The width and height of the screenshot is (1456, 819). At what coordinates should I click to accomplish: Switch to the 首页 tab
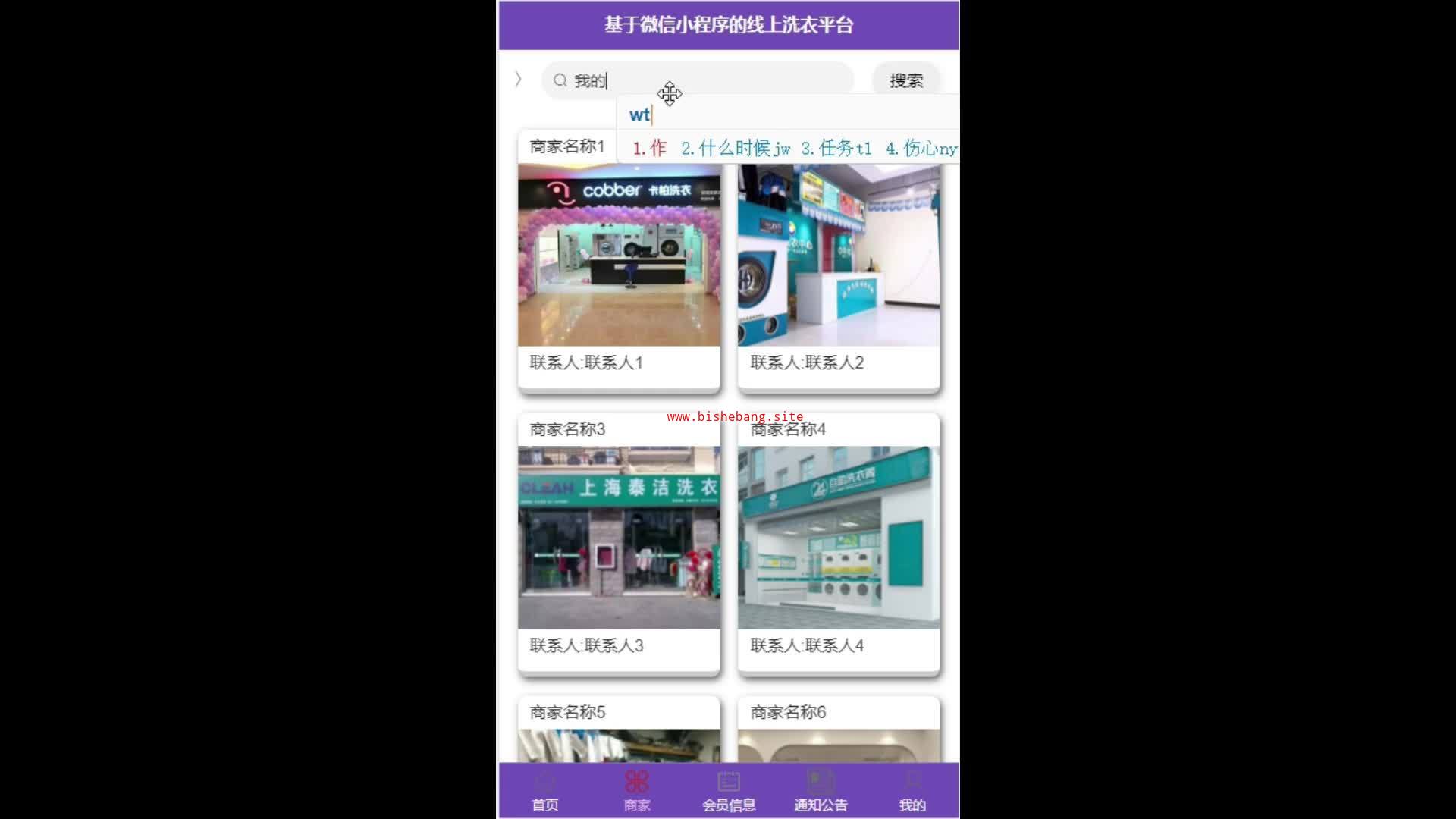(x=544, y=791)
